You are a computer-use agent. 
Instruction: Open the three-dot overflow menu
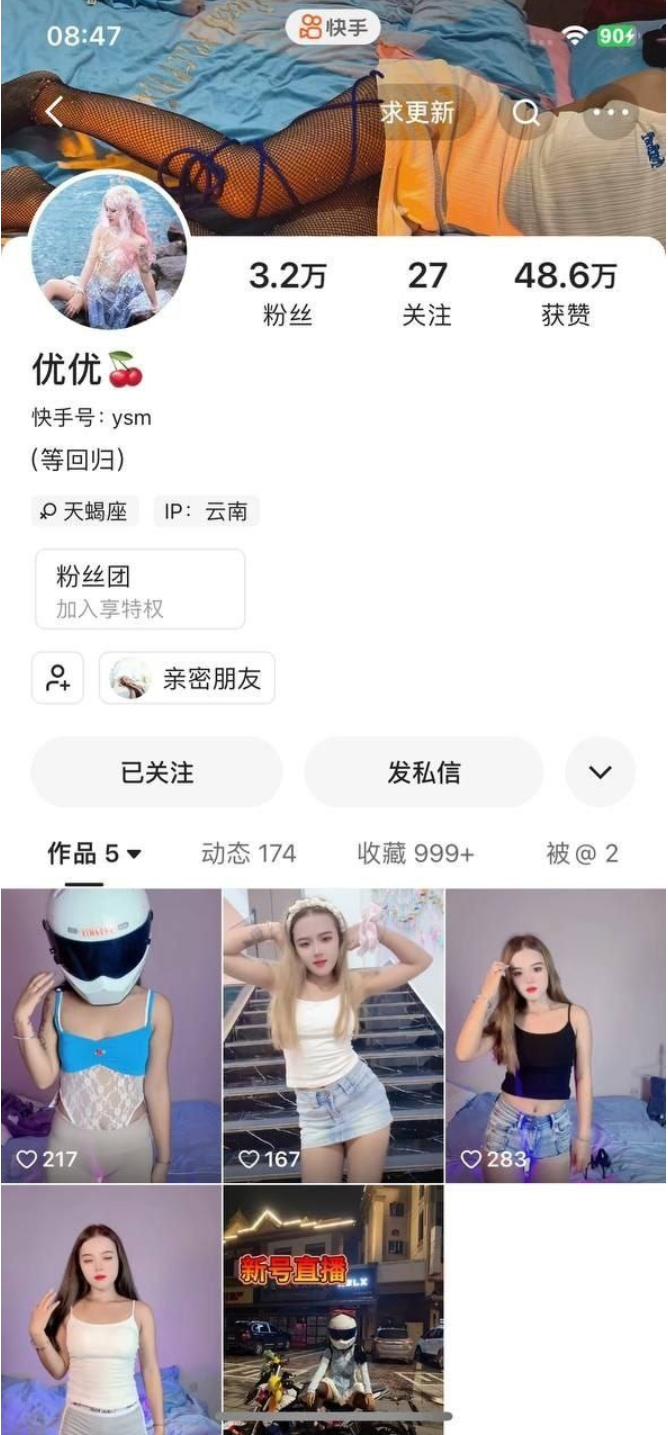(611, 113)
